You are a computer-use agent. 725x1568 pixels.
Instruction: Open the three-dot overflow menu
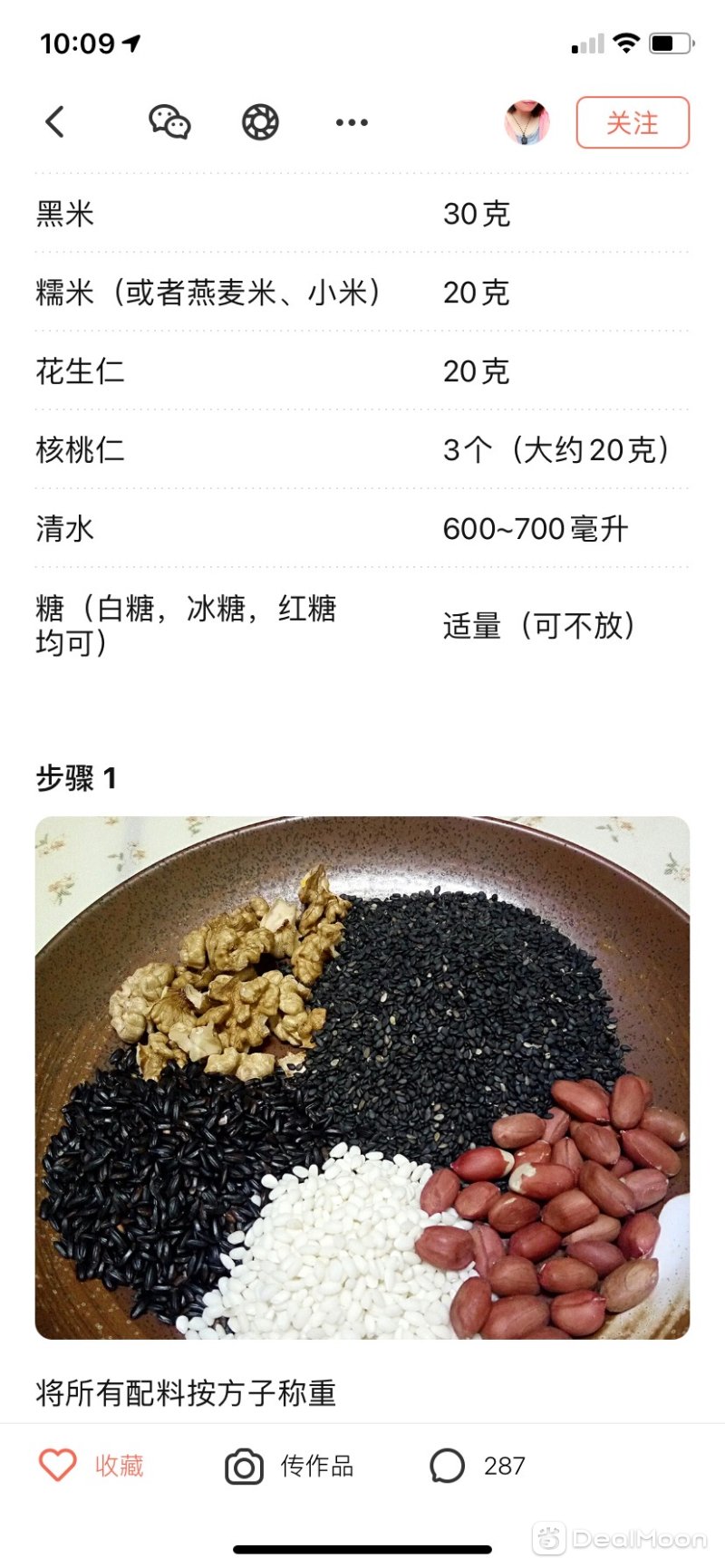[x=352, y=122]
